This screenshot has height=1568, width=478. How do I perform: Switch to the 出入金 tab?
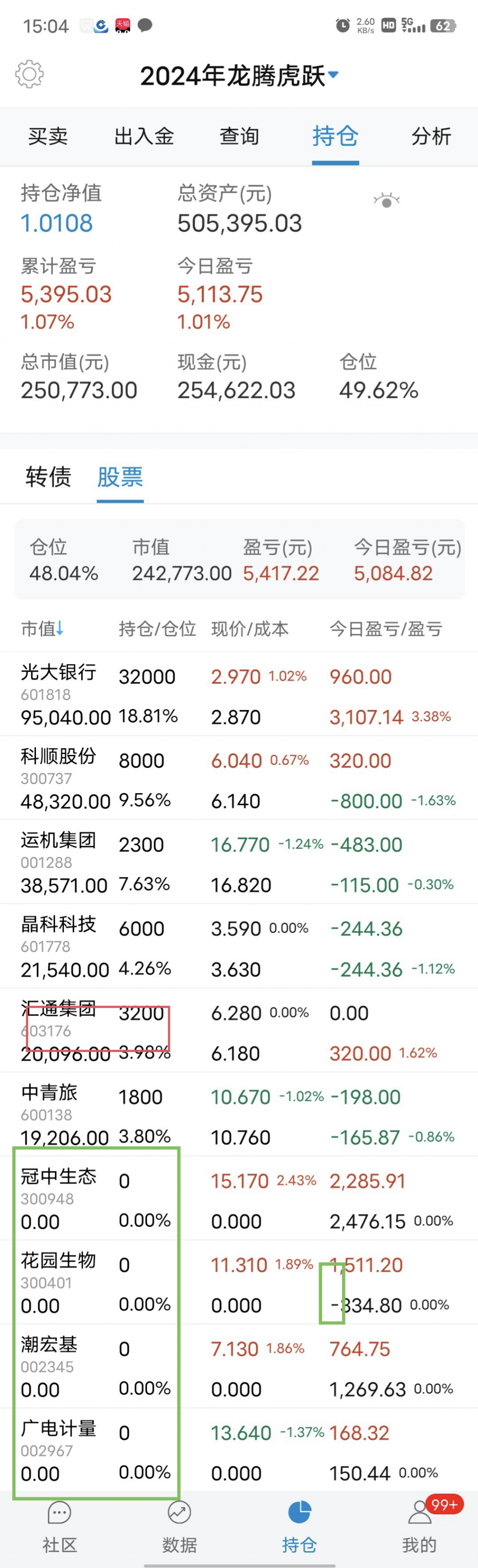pos(144,136)
